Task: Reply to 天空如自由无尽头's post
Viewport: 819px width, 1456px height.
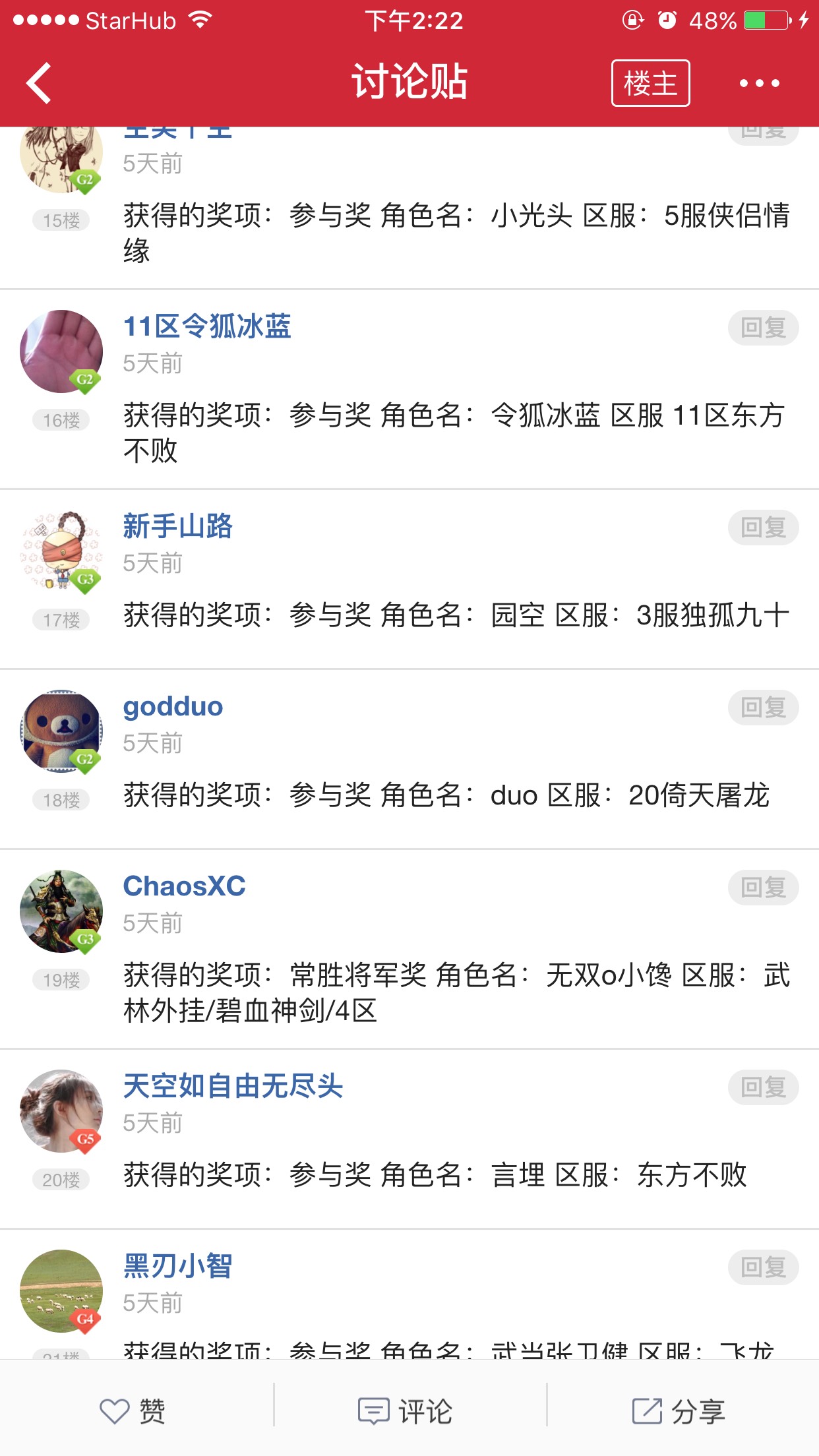Action: pos(763,1087)
